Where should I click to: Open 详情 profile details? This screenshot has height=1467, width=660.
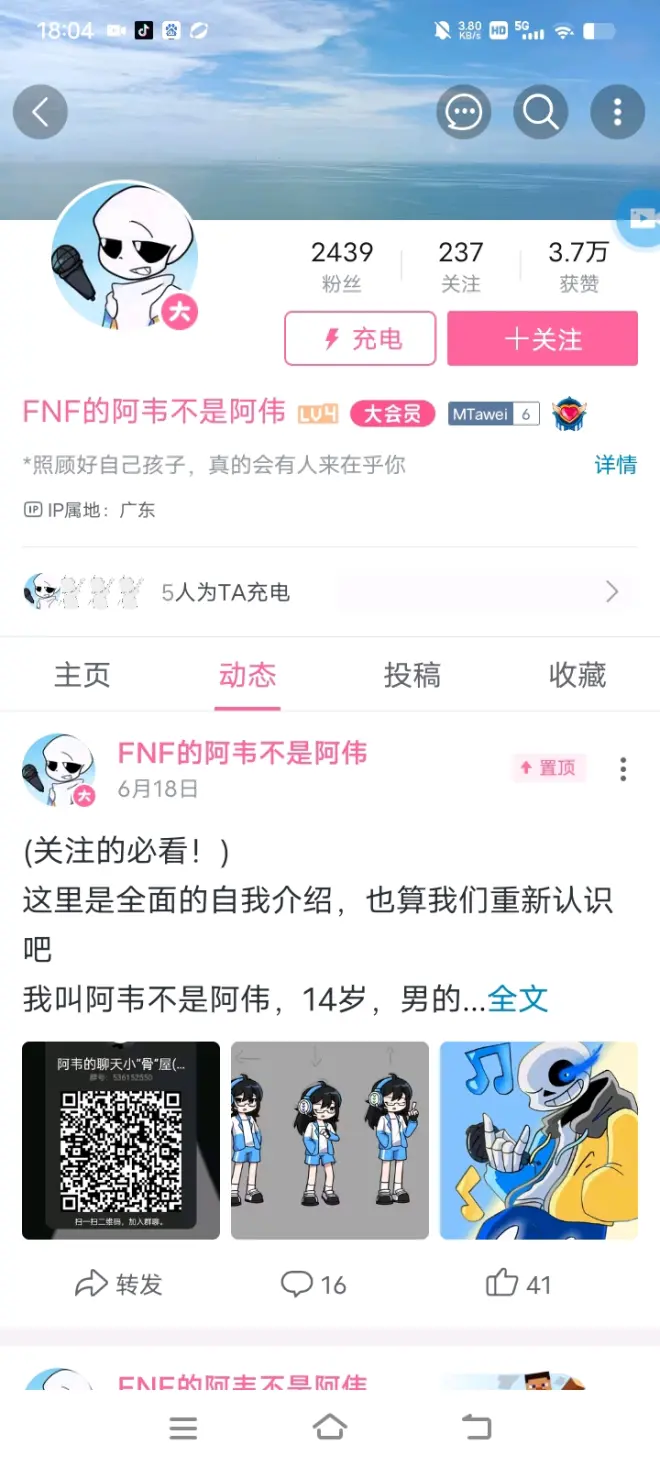[615, 465]
